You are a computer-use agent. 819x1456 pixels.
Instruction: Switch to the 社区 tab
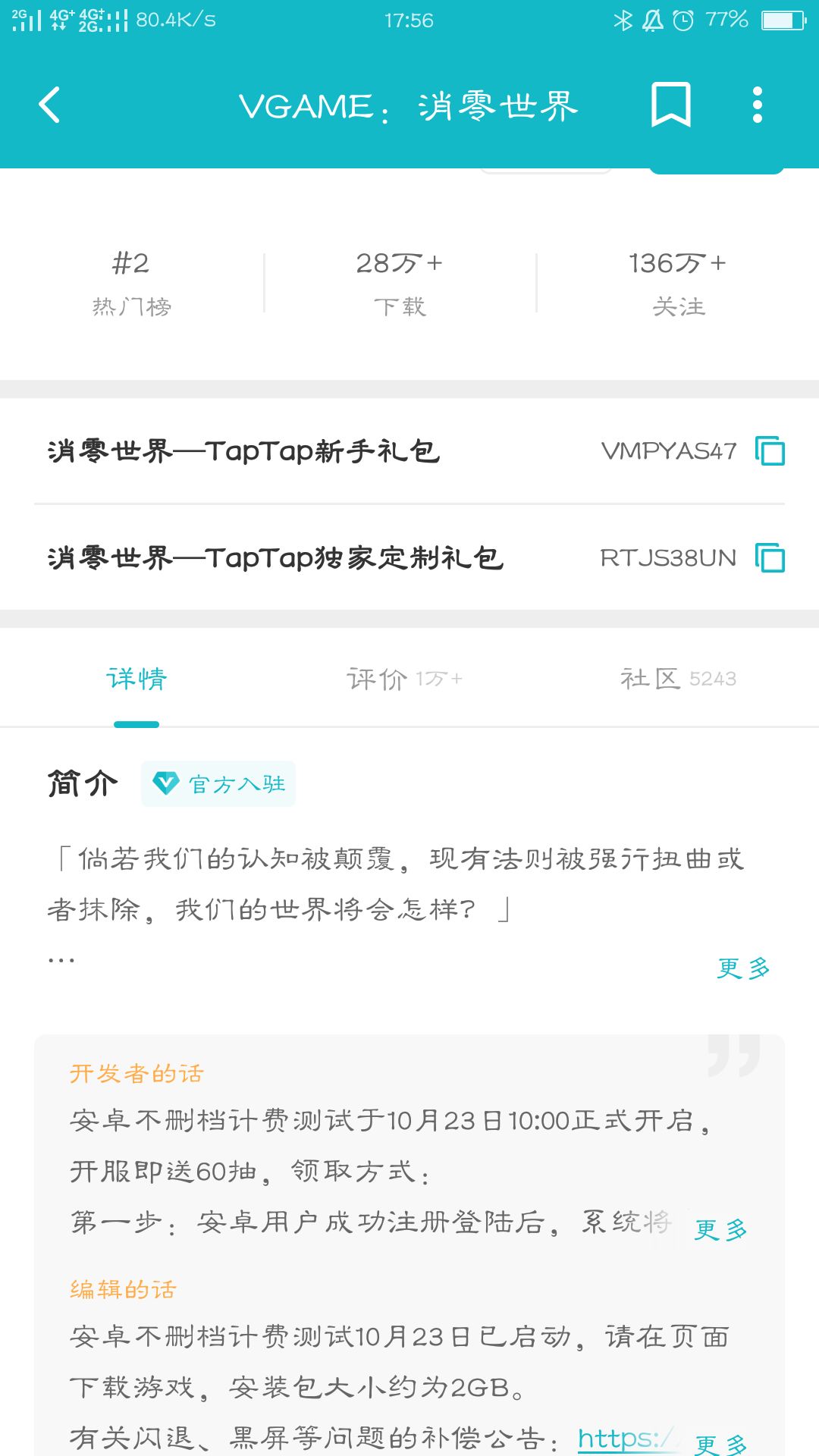(x=678, y=678)
